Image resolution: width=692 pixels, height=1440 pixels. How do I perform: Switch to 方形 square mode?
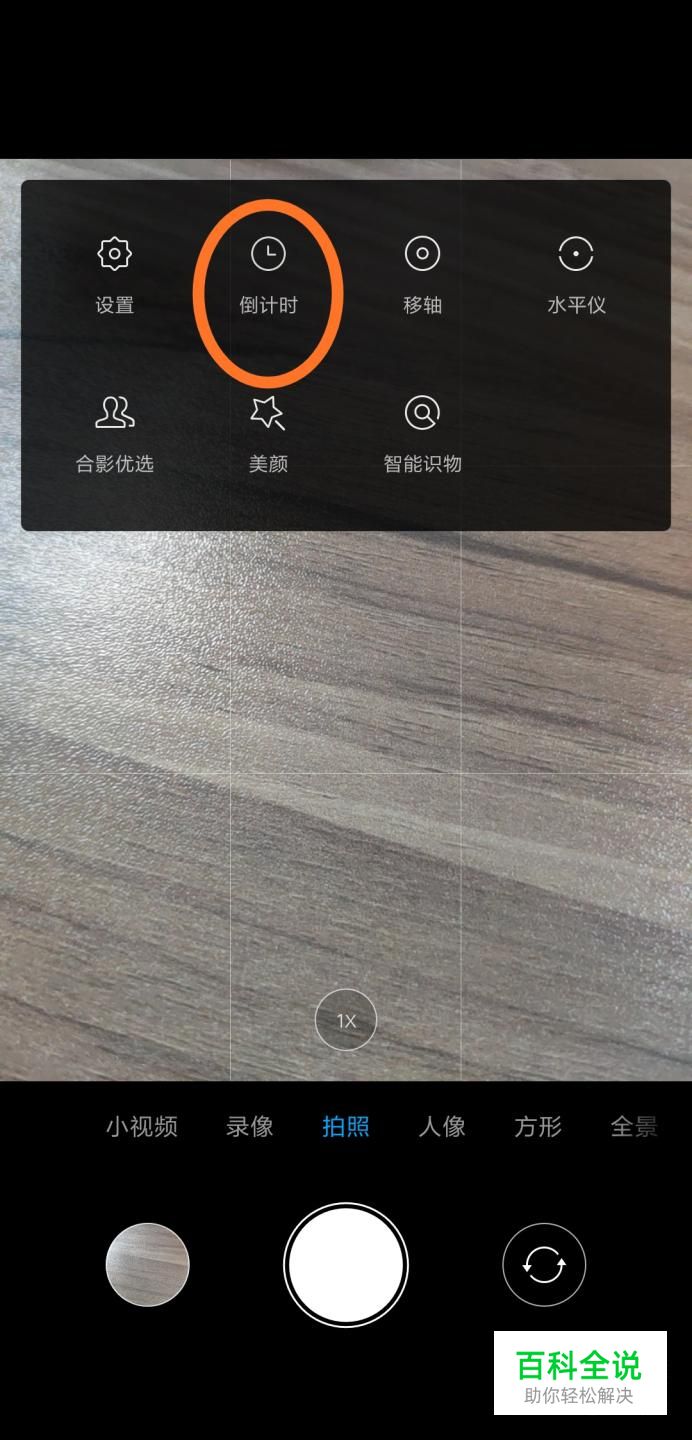[538, 1127]
